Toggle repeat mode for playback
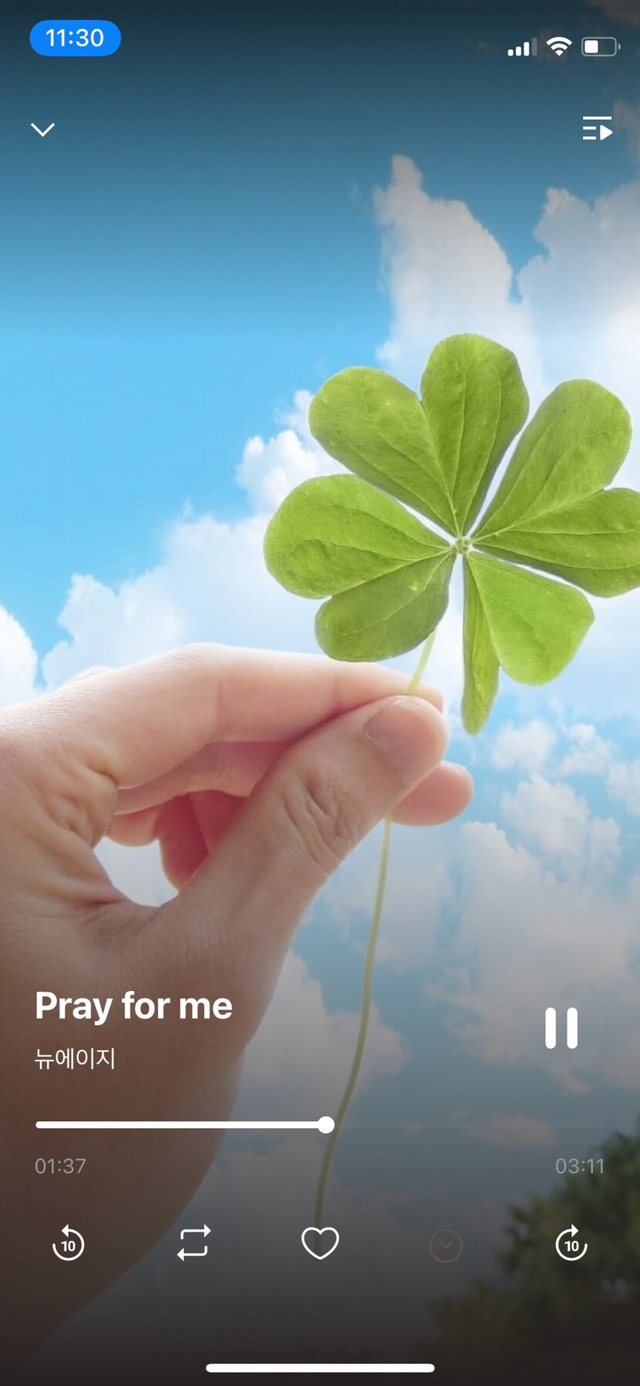The image size is (640, 1386). tap(194, 1243)
